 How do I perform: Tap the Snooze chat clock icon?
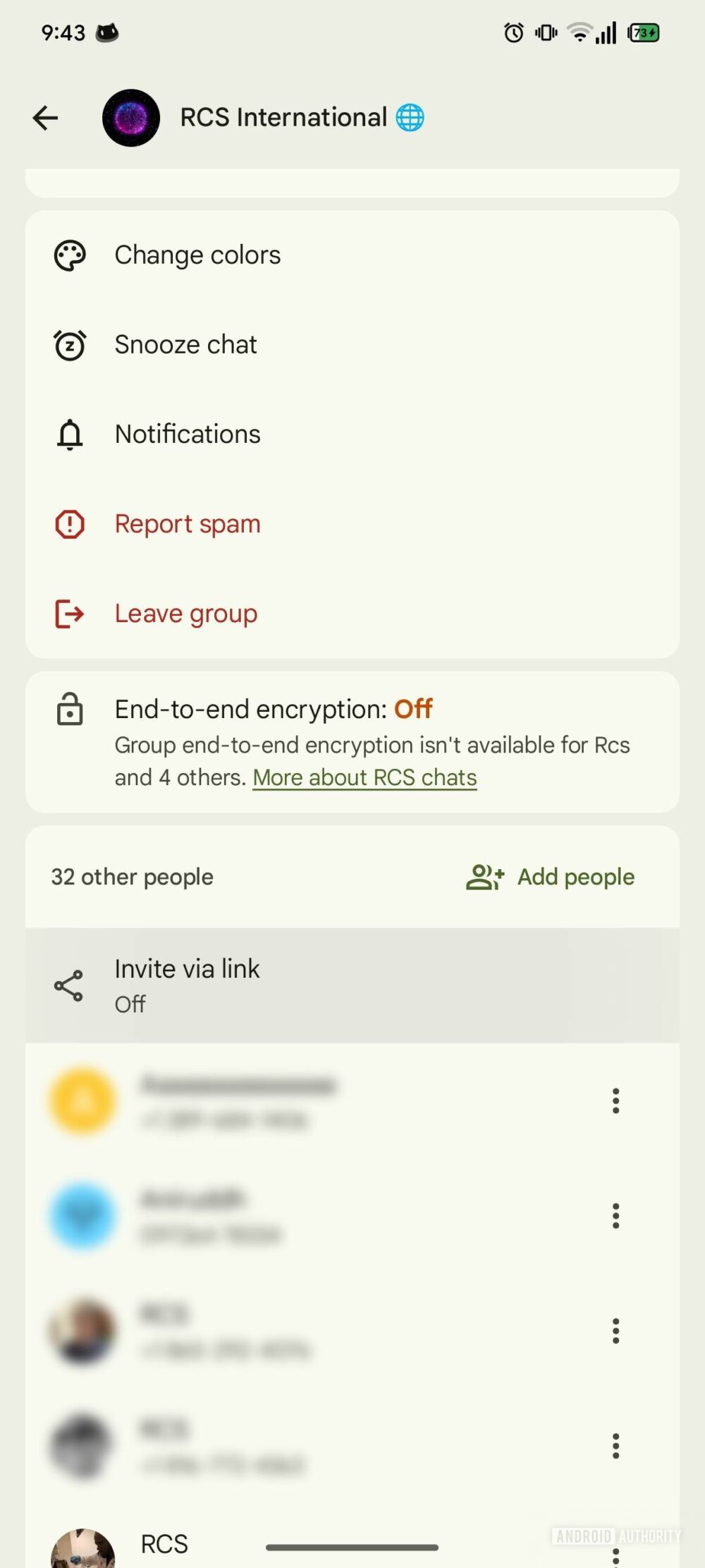(x=70, y=345)
